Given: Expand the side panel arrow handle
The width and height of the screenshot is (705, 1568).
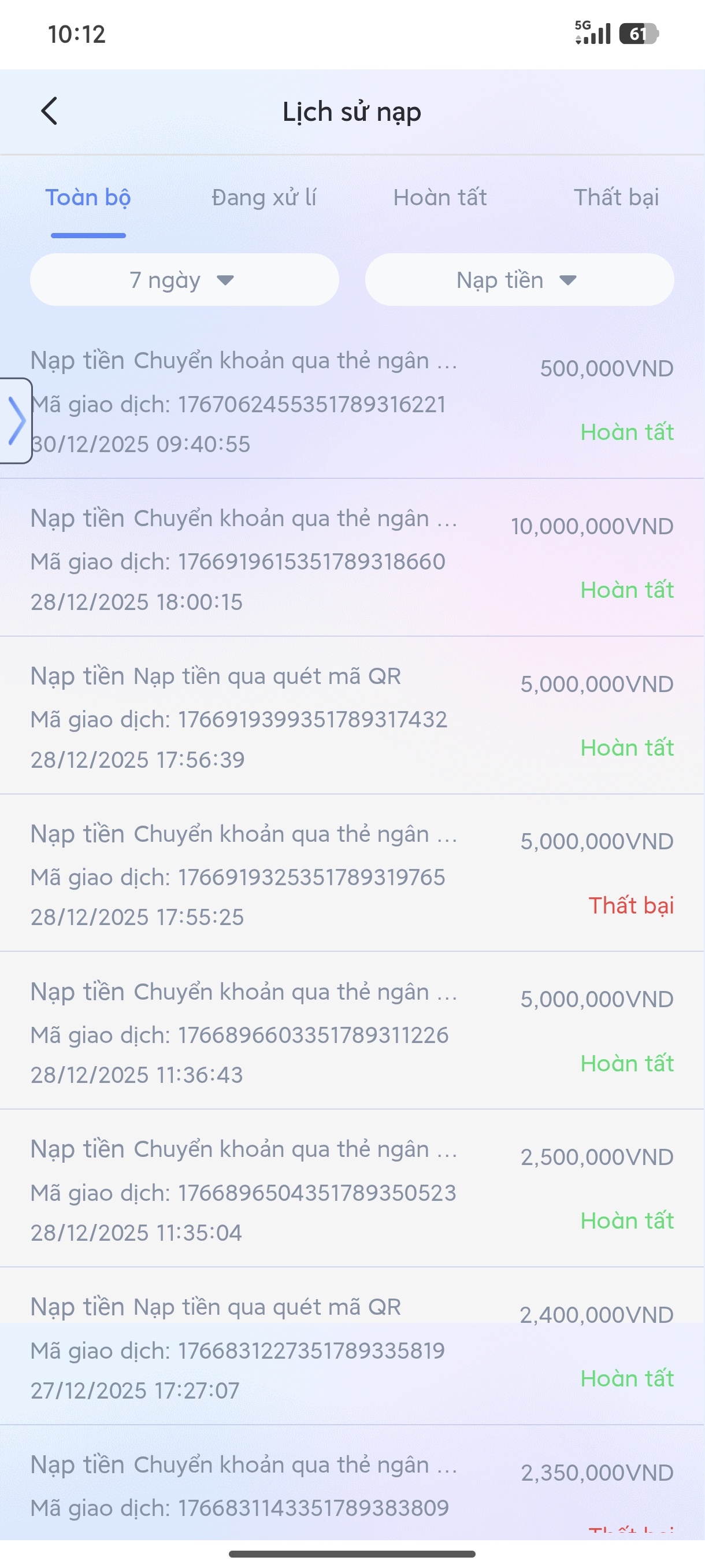Looking at the screenshot, I should click(x=16, y=420).
